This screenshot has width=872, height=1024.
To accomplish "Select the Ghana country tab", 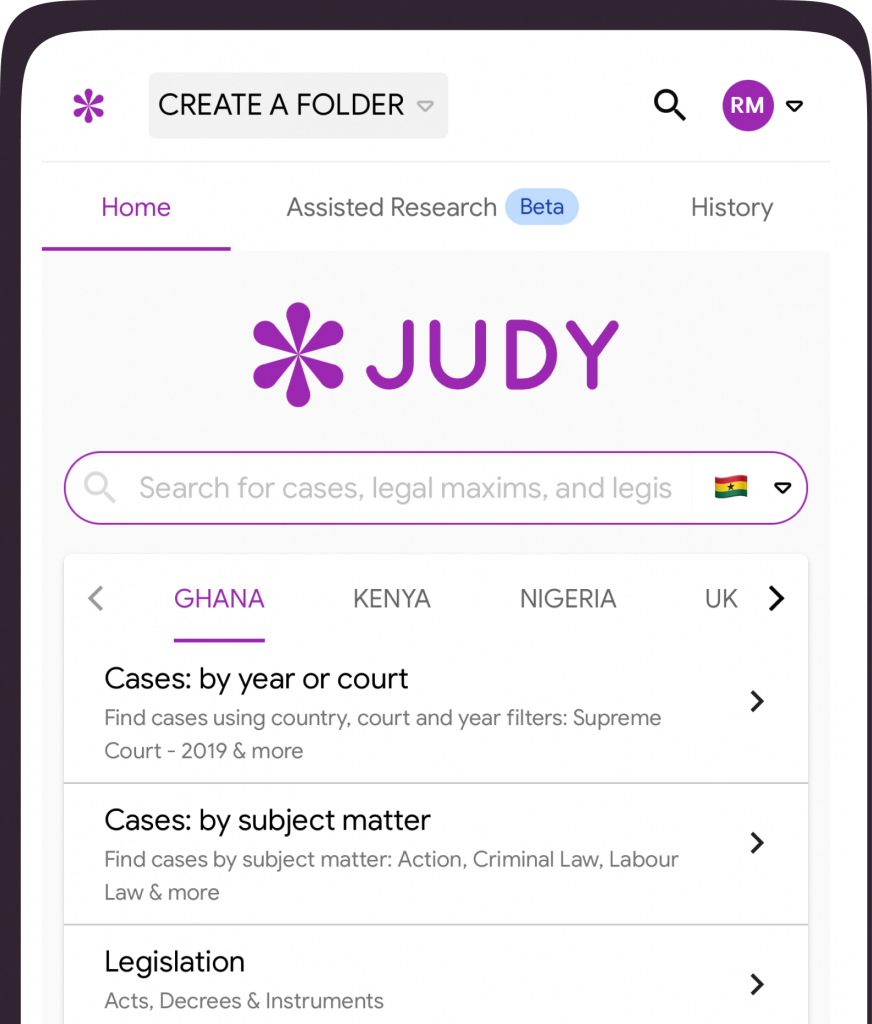I will pyautogui.click(x=219, y=599).
